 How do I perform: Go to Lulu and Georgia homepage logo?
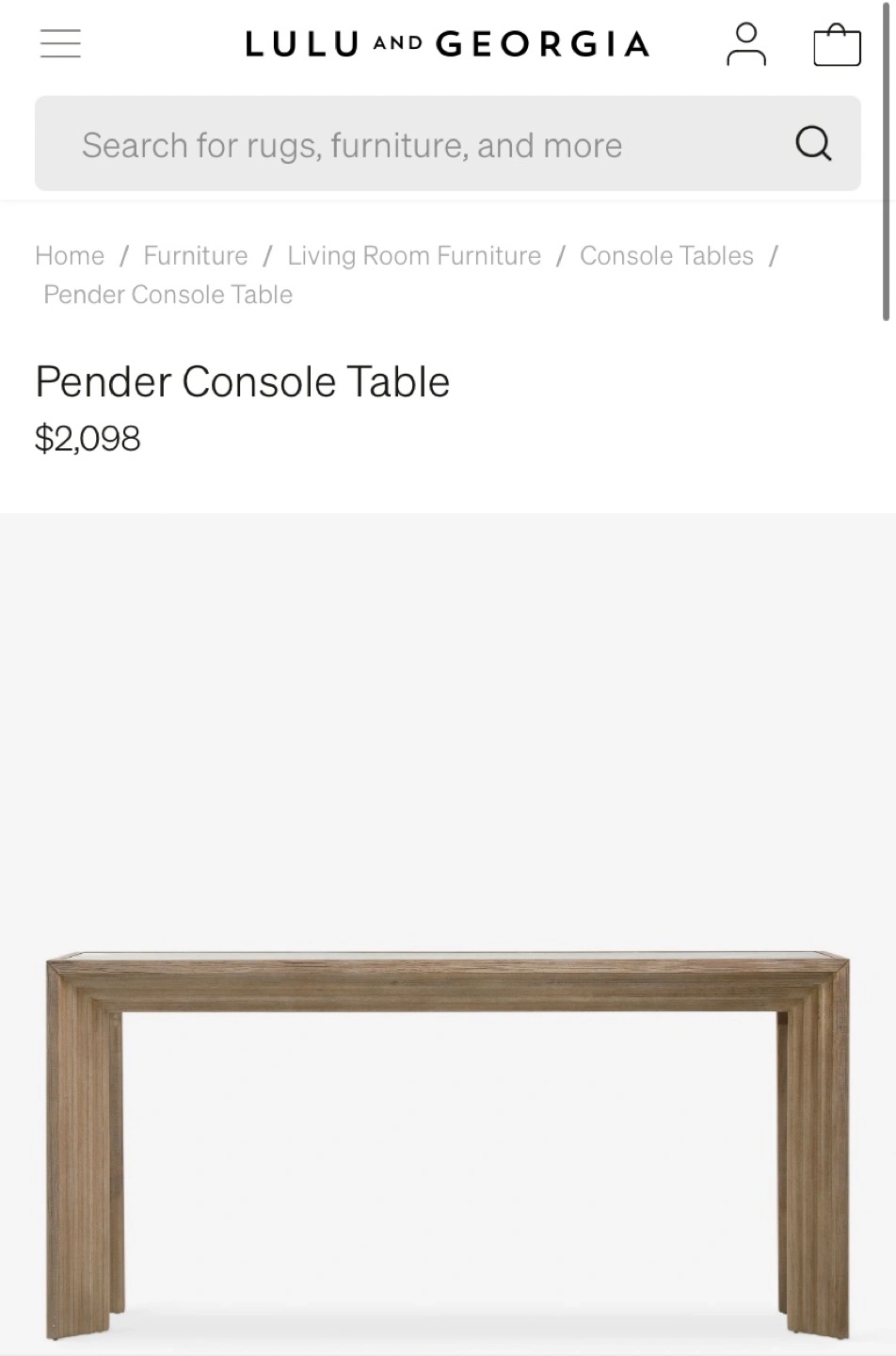pos(447,44)
